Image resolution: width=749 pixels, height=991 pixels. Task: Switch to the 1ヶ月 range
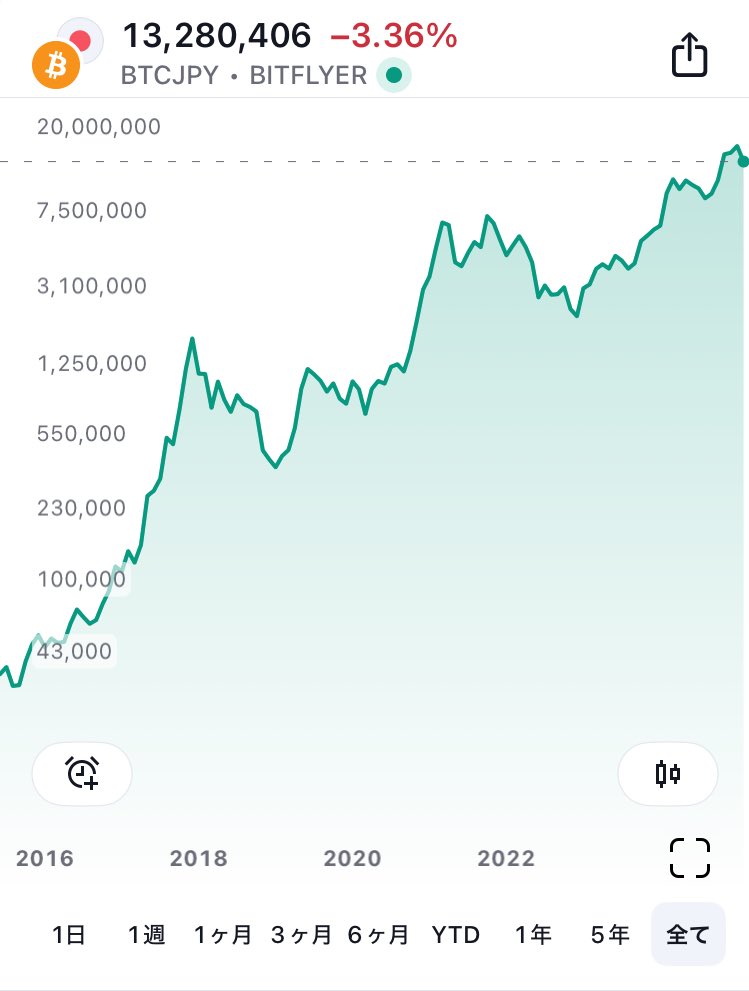point(223,935)
